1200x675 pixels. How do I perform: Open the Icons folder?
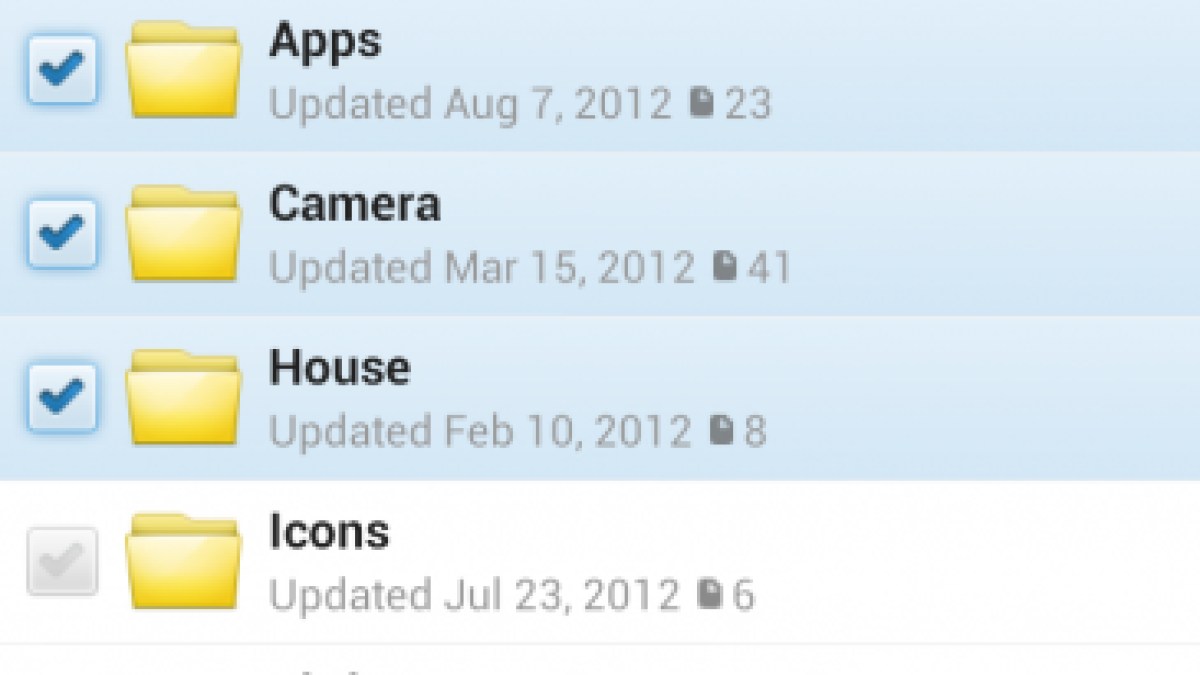(329, 533)
